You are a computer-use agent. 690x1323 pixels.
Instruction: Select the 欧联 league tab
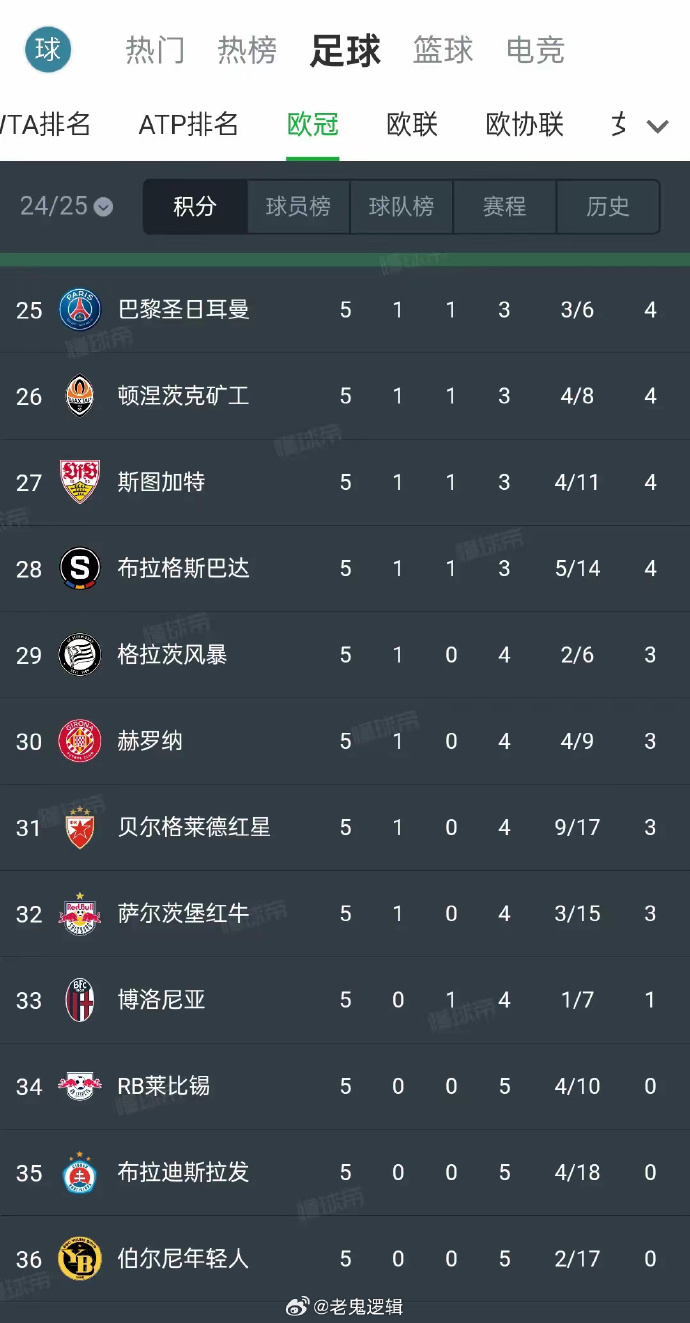click(412, 125)
